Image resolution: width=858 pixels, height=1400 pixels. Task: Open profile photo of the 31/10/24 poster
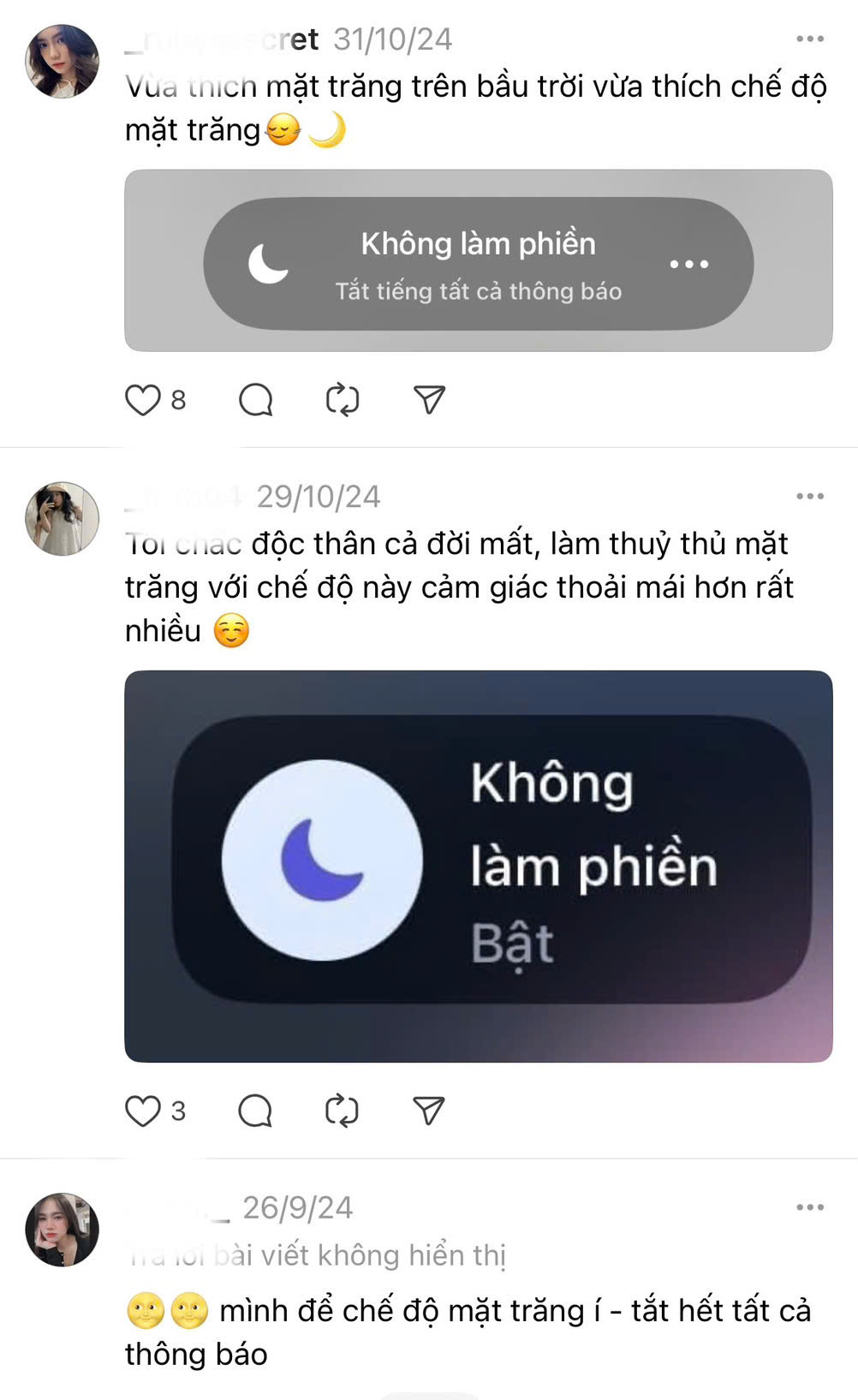pyautogui.click(x=62, y=62)
